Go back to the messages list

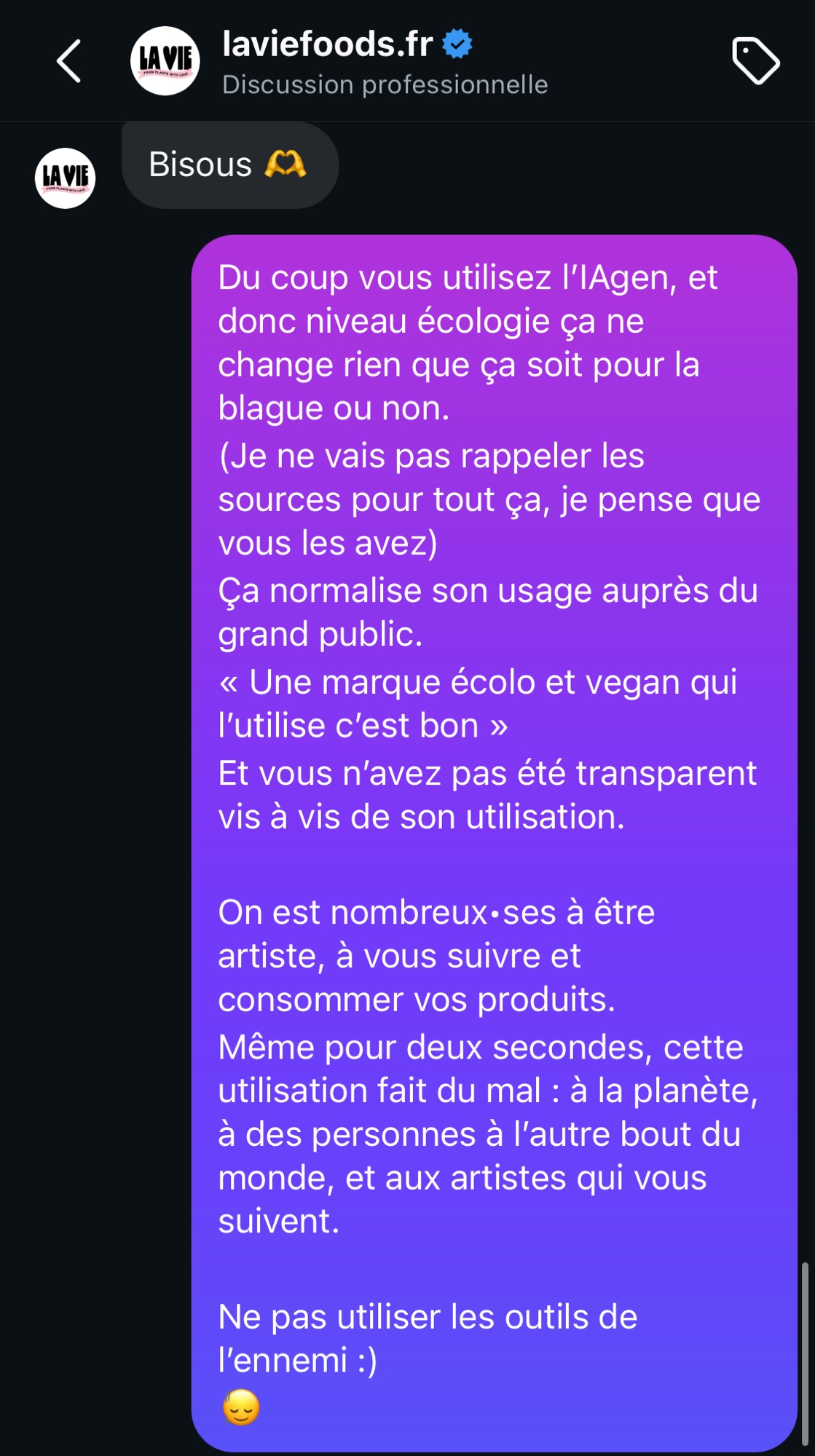click(x=69, y=61)
